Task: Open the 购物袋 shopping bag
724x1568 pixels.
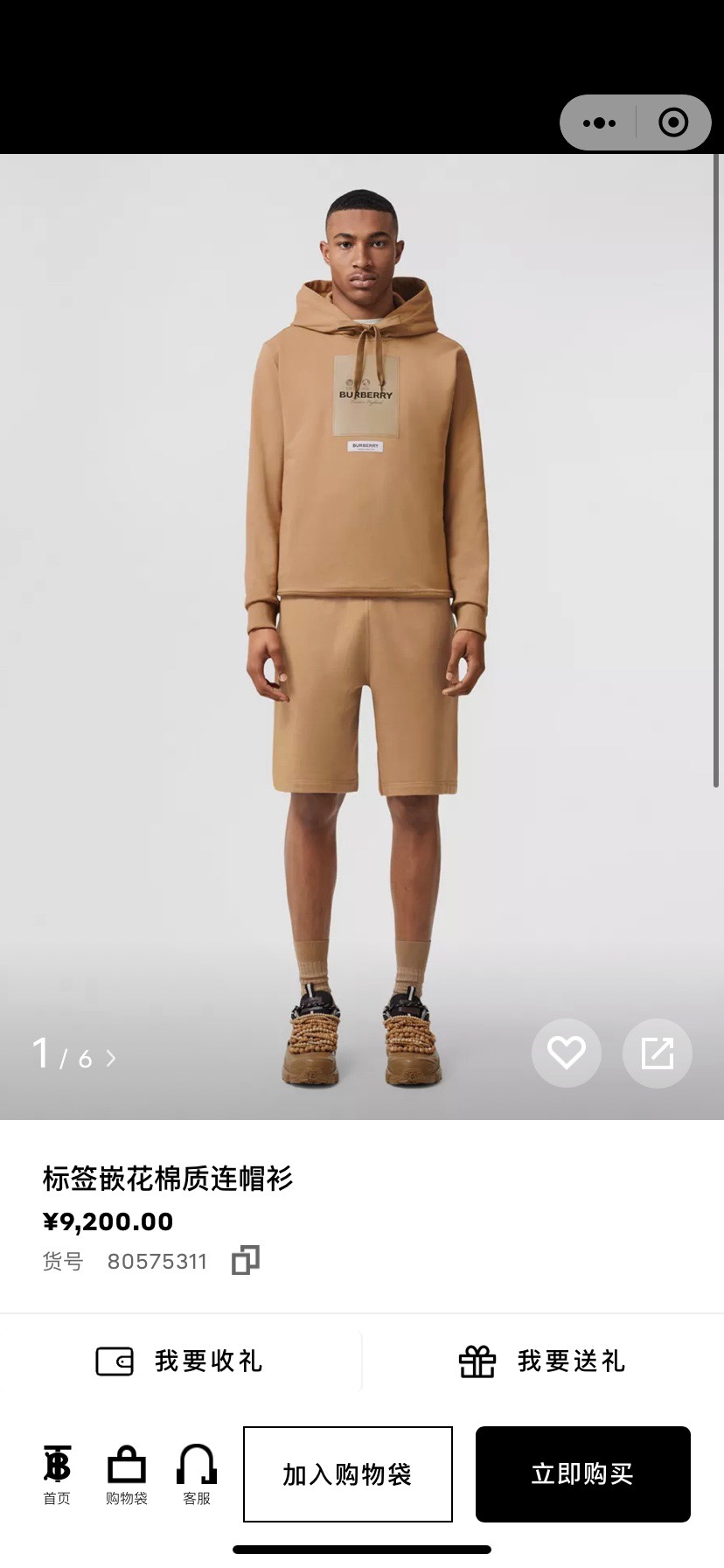Action: [x=127, y=1474]
